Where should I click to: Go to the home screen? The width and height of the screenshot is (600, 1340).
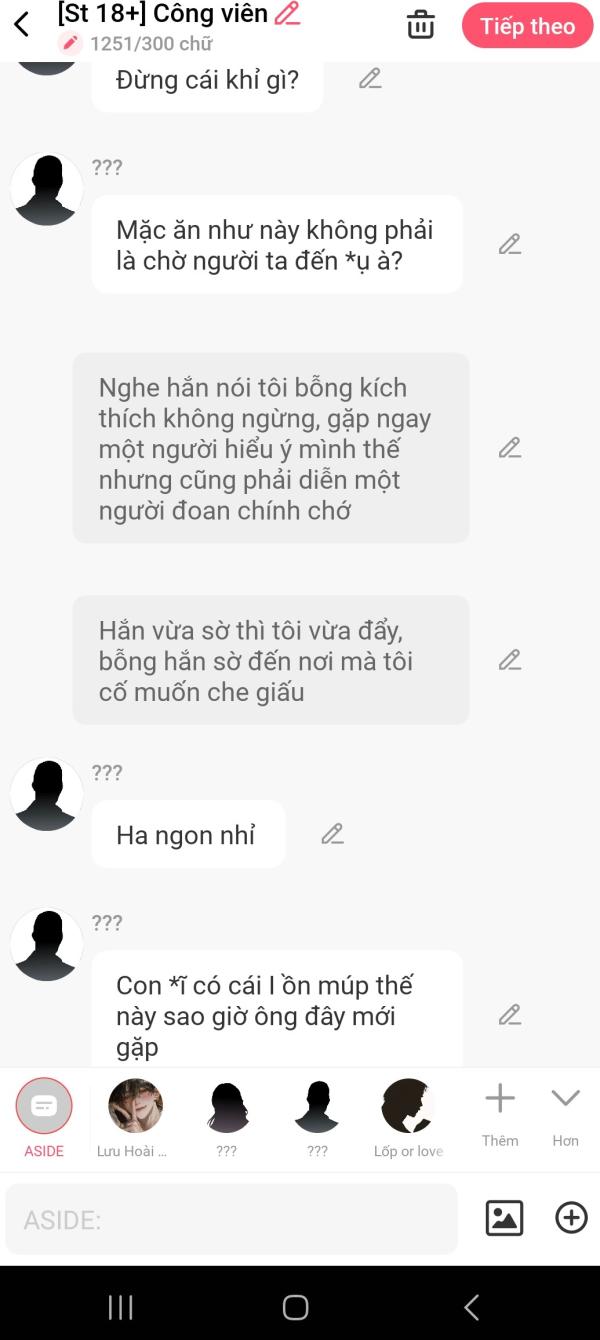coord(295,1307)
